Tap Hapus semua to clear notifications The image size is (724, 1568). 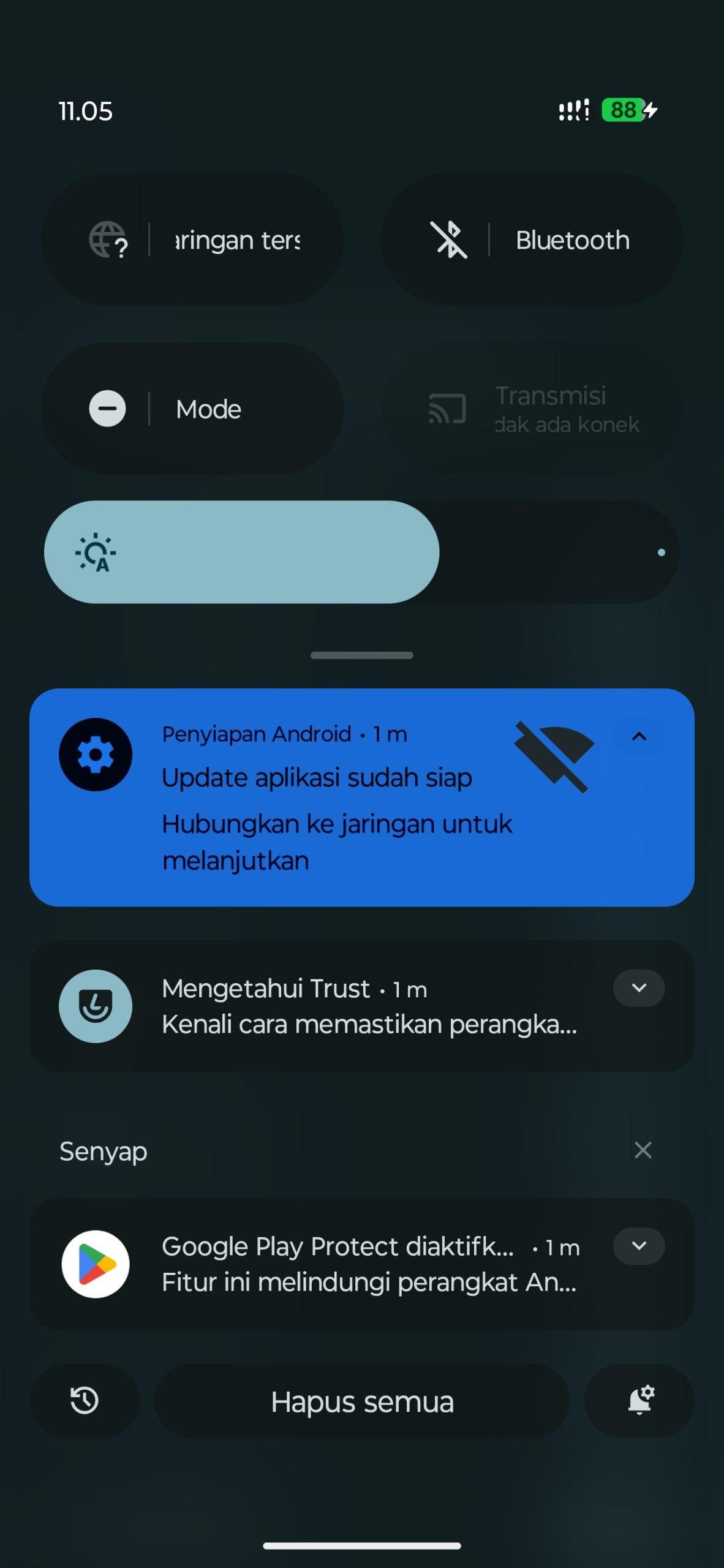pyautogui.click(x=362, y=1401)
